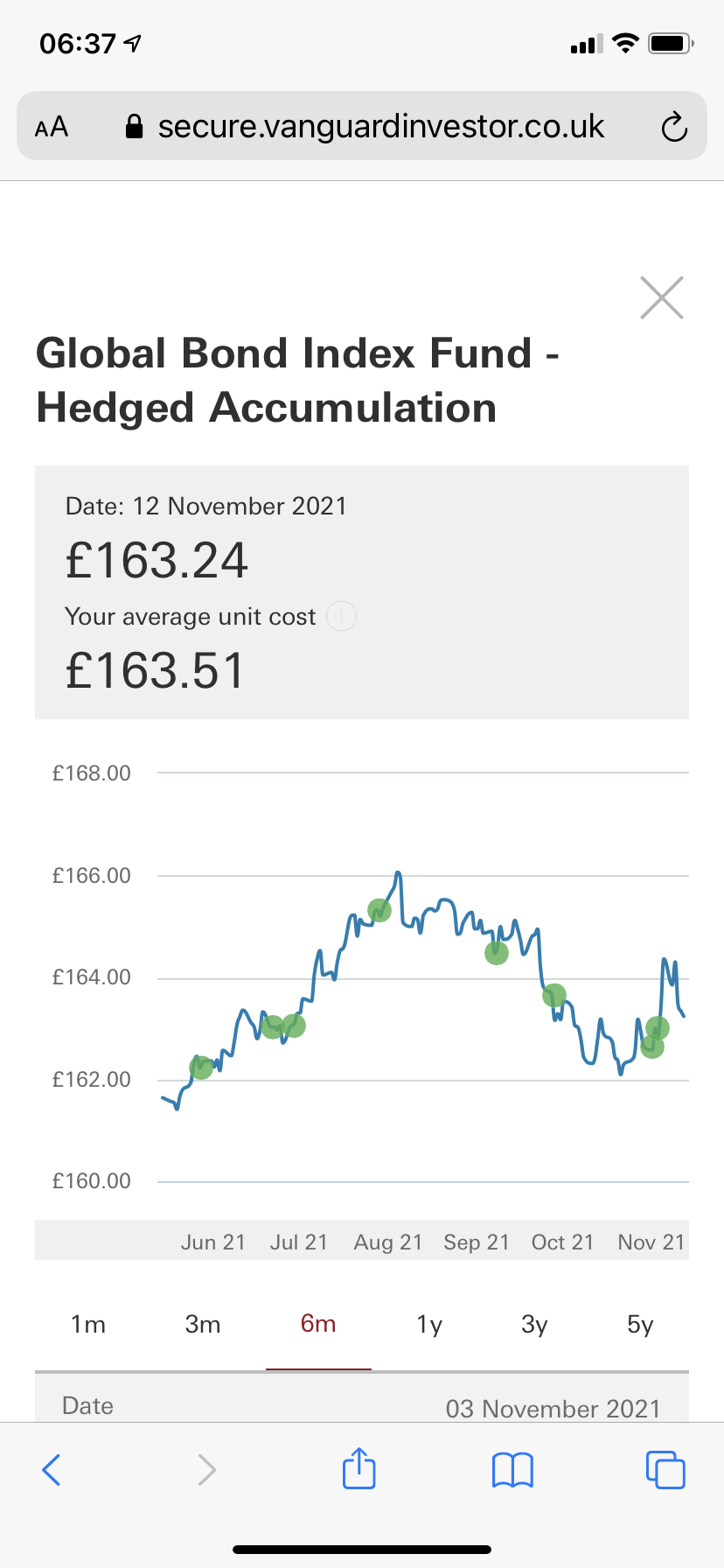View the 3y chart range
724x1568 pixels.
coord(534,1325)
